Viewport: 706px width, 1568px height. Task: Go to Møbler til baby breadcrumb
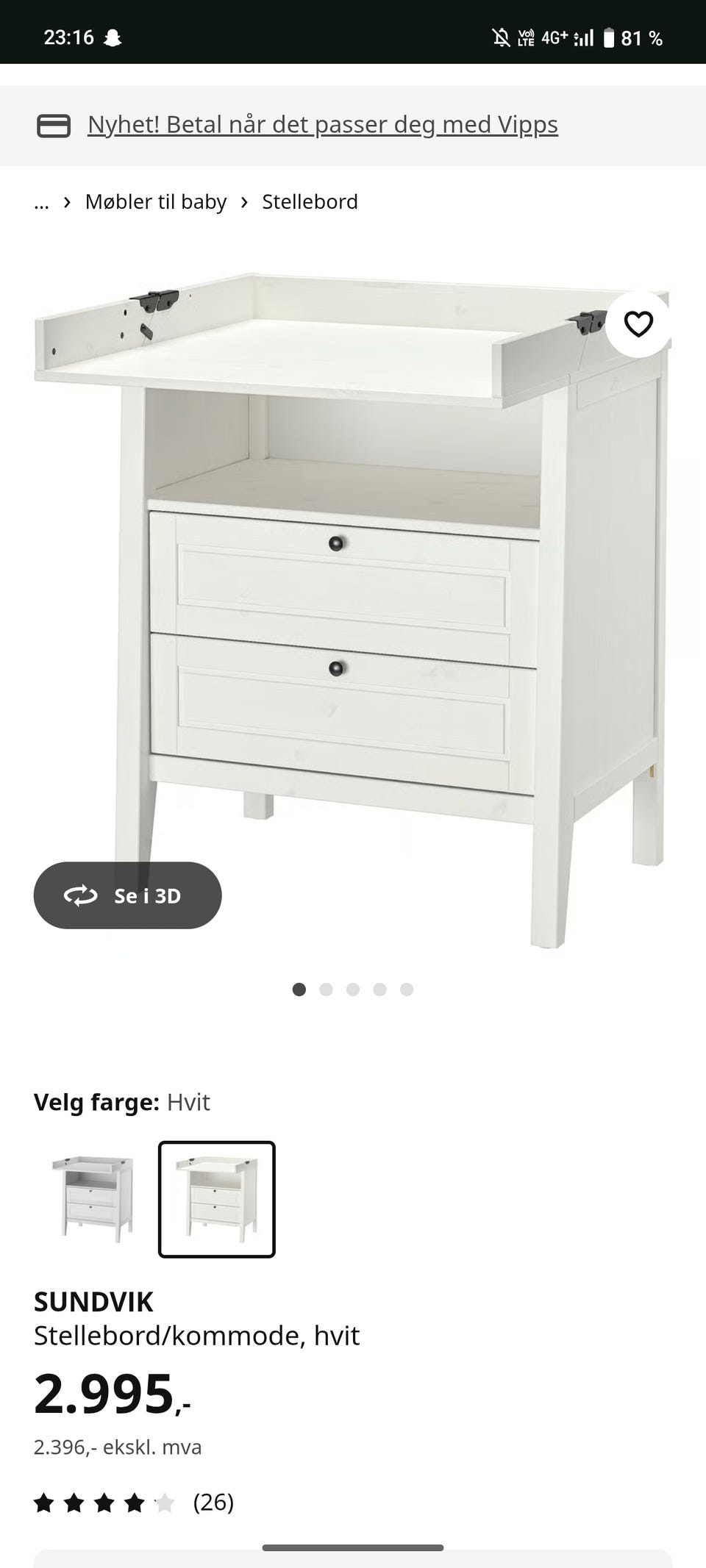156,202
